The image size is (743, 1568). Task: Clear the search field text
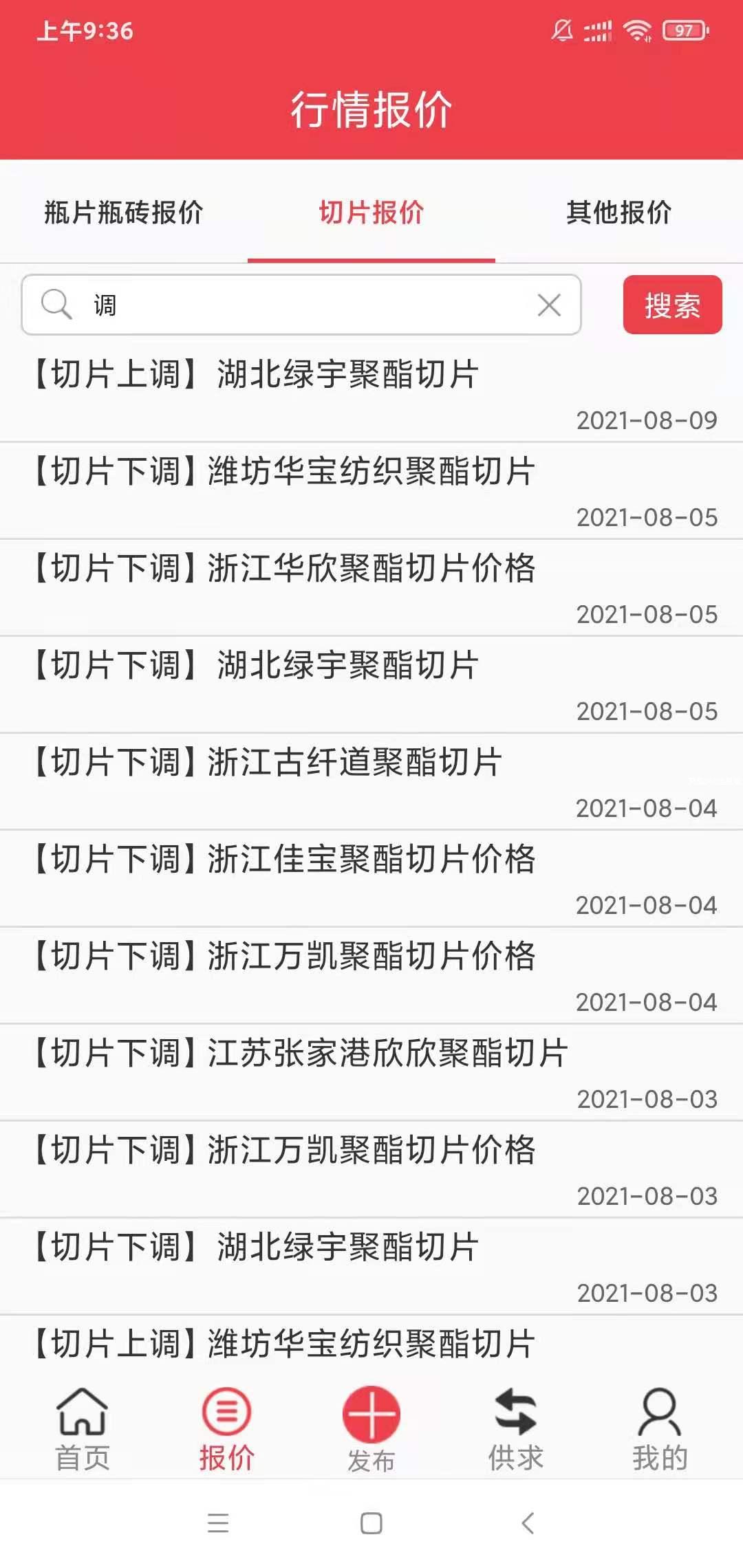[x=549, y=305]
